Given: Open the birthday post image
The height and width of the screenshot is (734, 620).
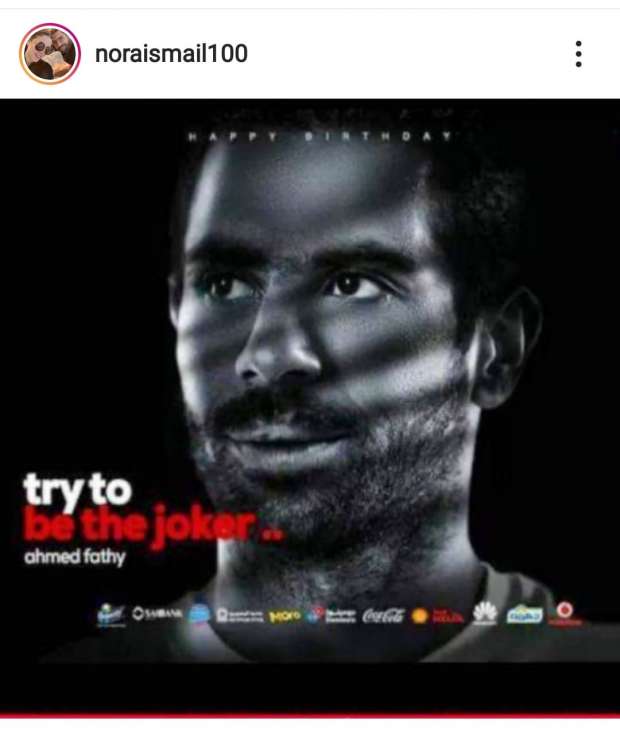Looking at the screenshot, I should 310,400.
